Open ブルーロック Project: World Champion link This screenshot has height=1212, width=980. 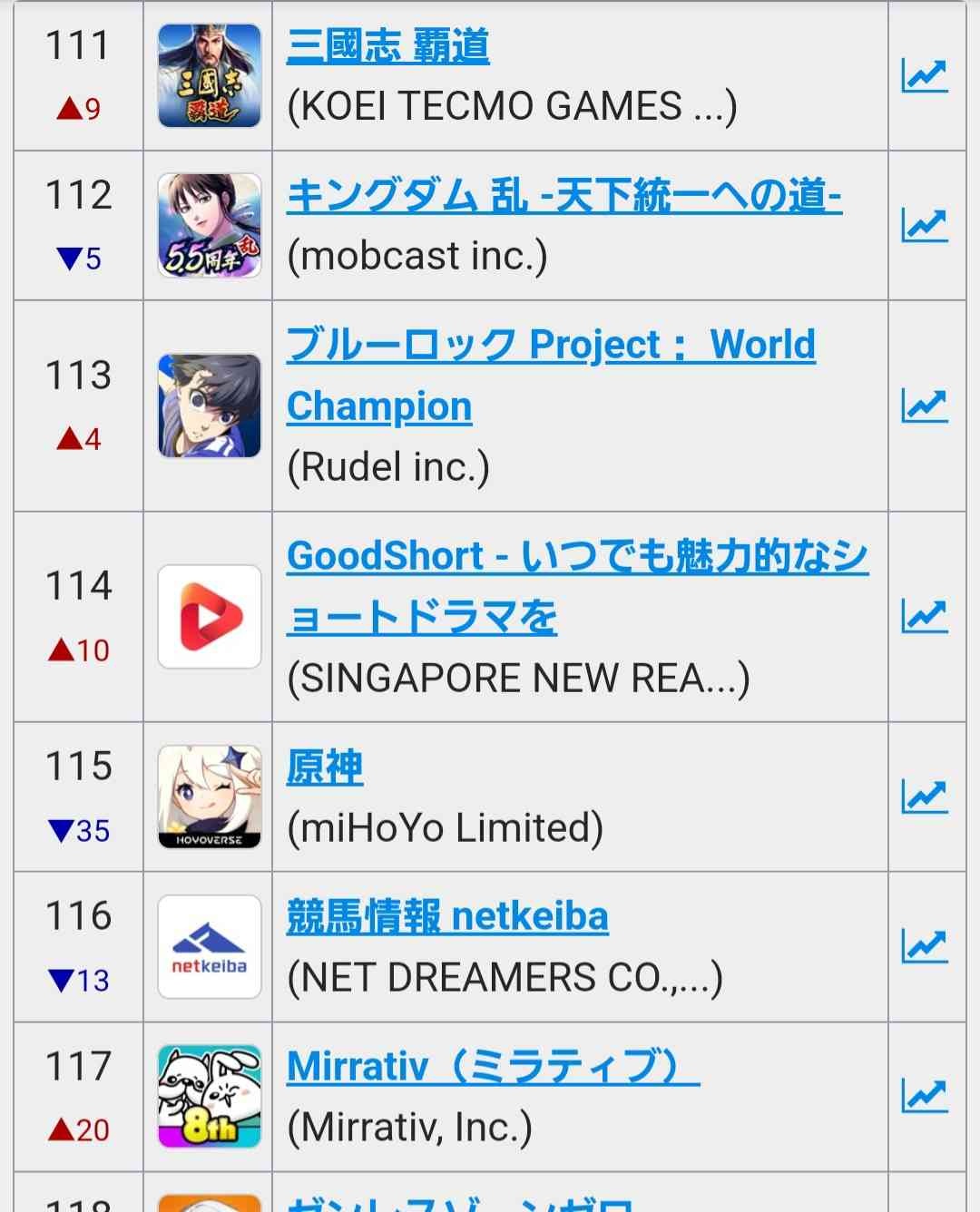[x=550, y=346]
